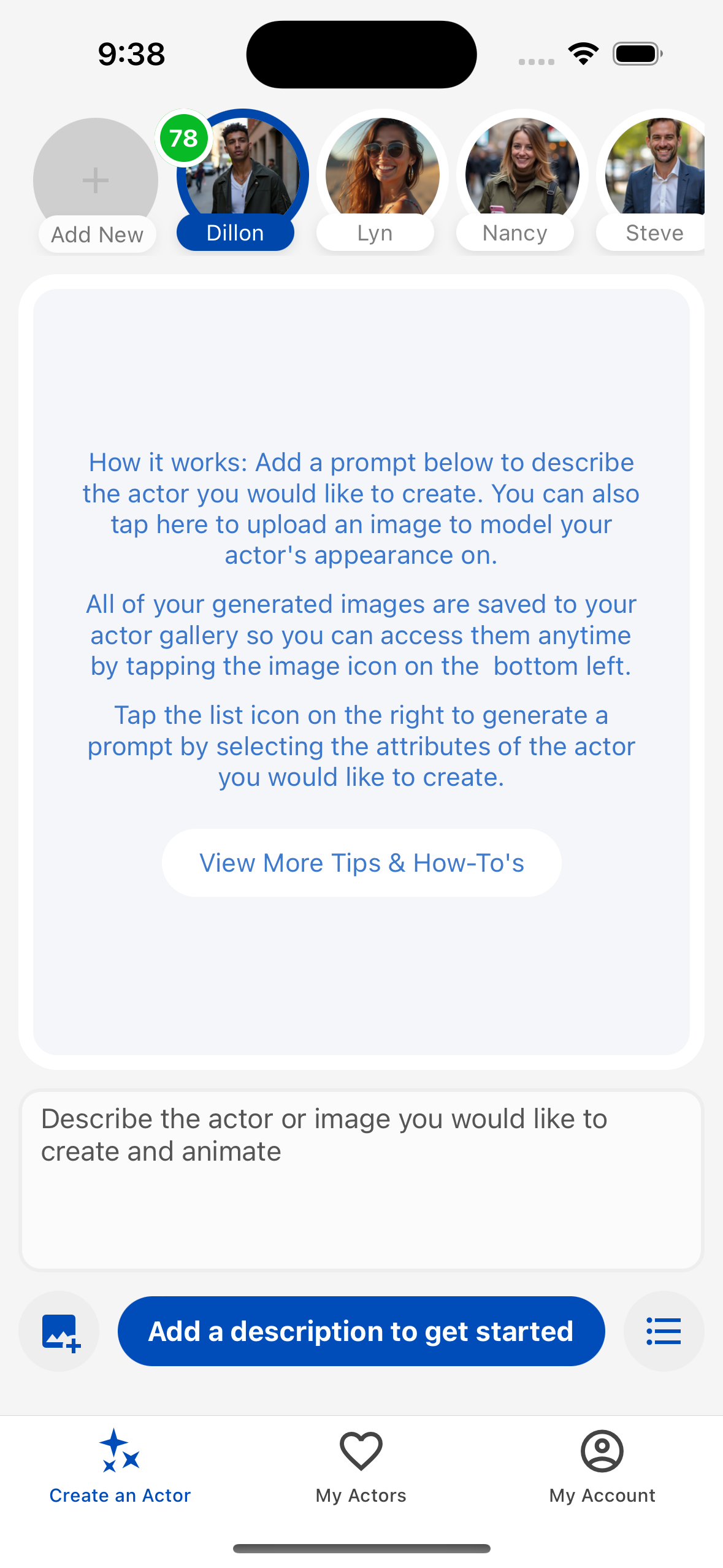Tap the My Actors heart icon

(x=361, y=1450)
